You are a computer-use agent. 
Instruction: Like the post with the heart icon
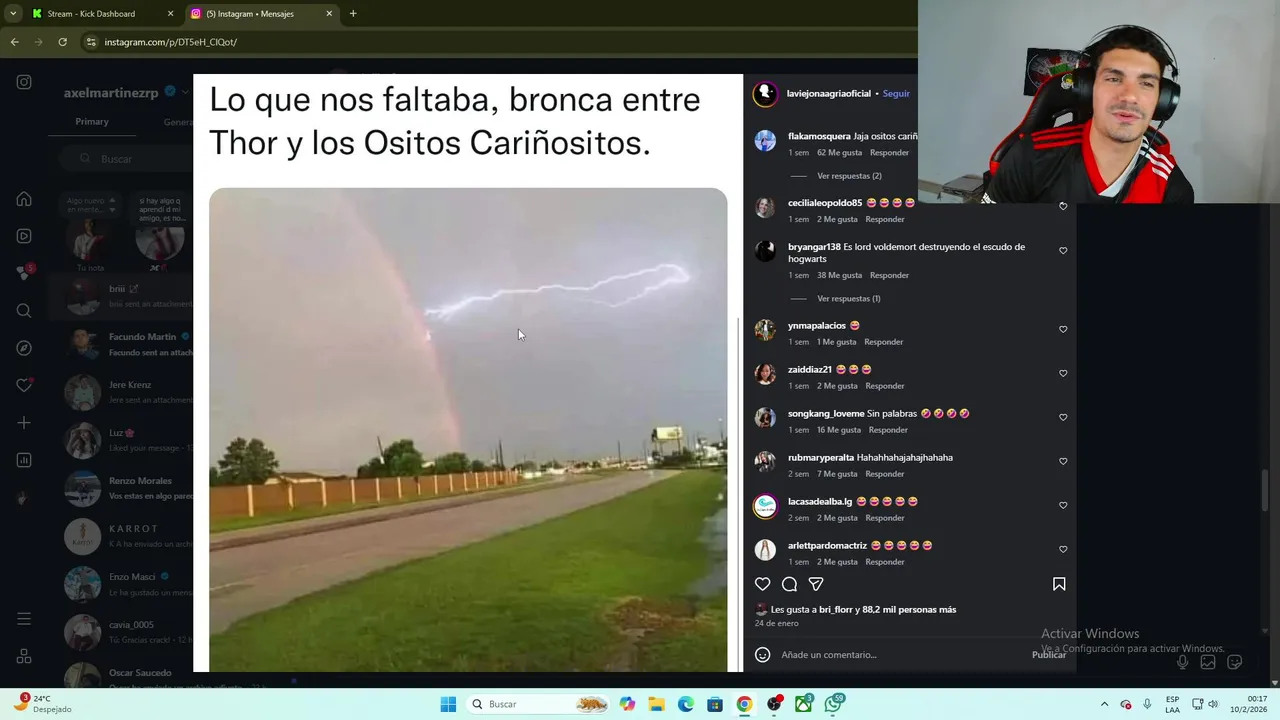[x=763, y=584]
